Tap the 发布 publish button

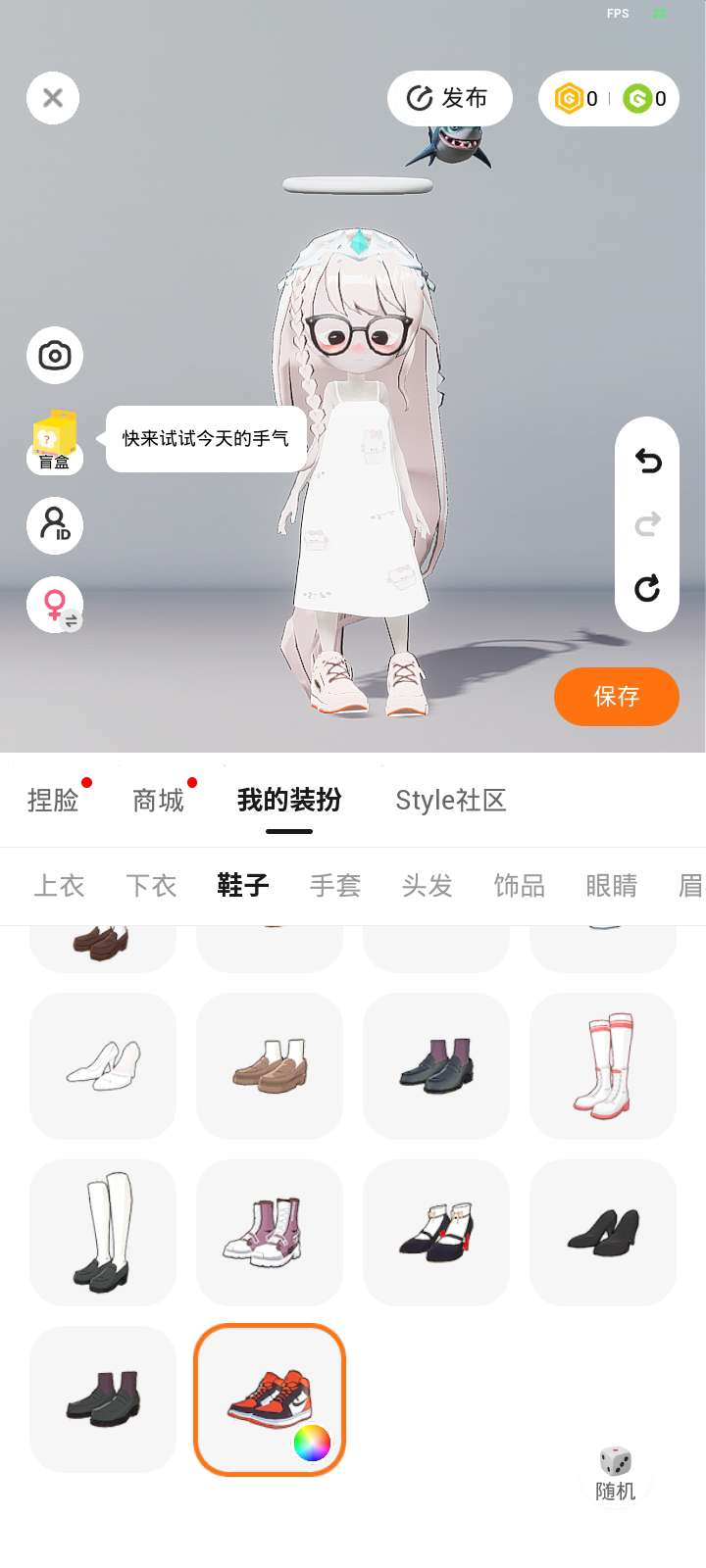[449, 98]
